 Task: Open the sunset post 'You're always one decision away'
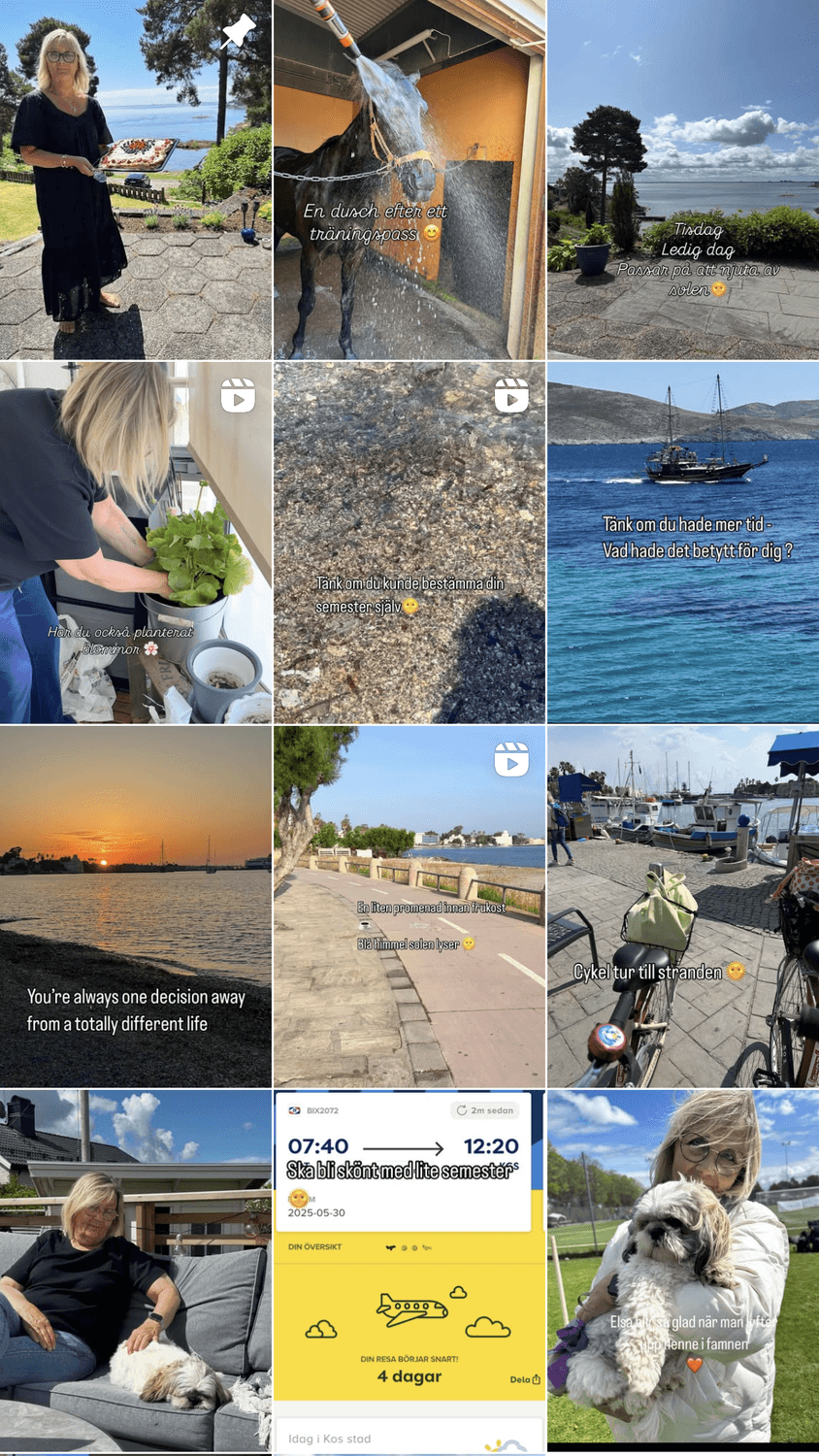point(135,906)
